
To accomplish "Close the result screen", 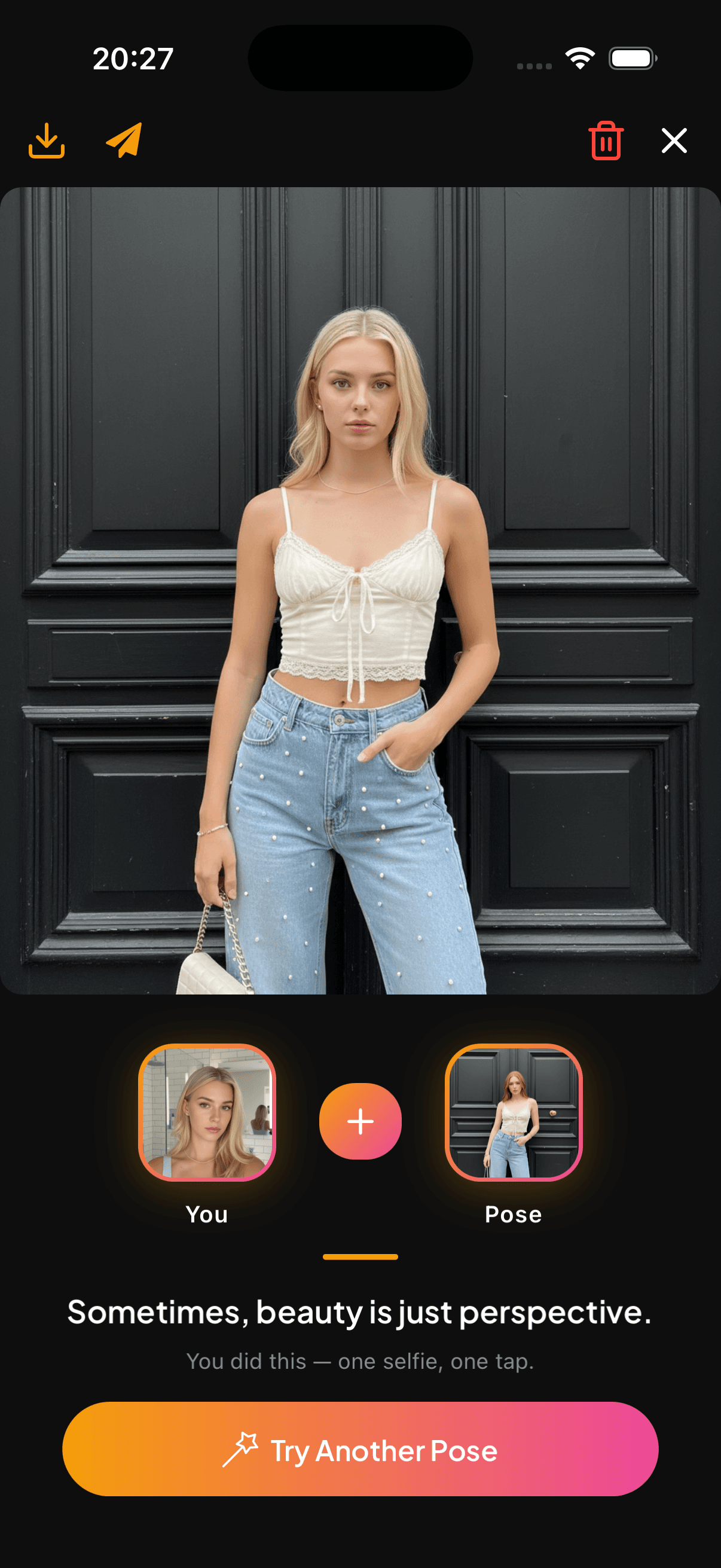I will (x=674, y=141).
